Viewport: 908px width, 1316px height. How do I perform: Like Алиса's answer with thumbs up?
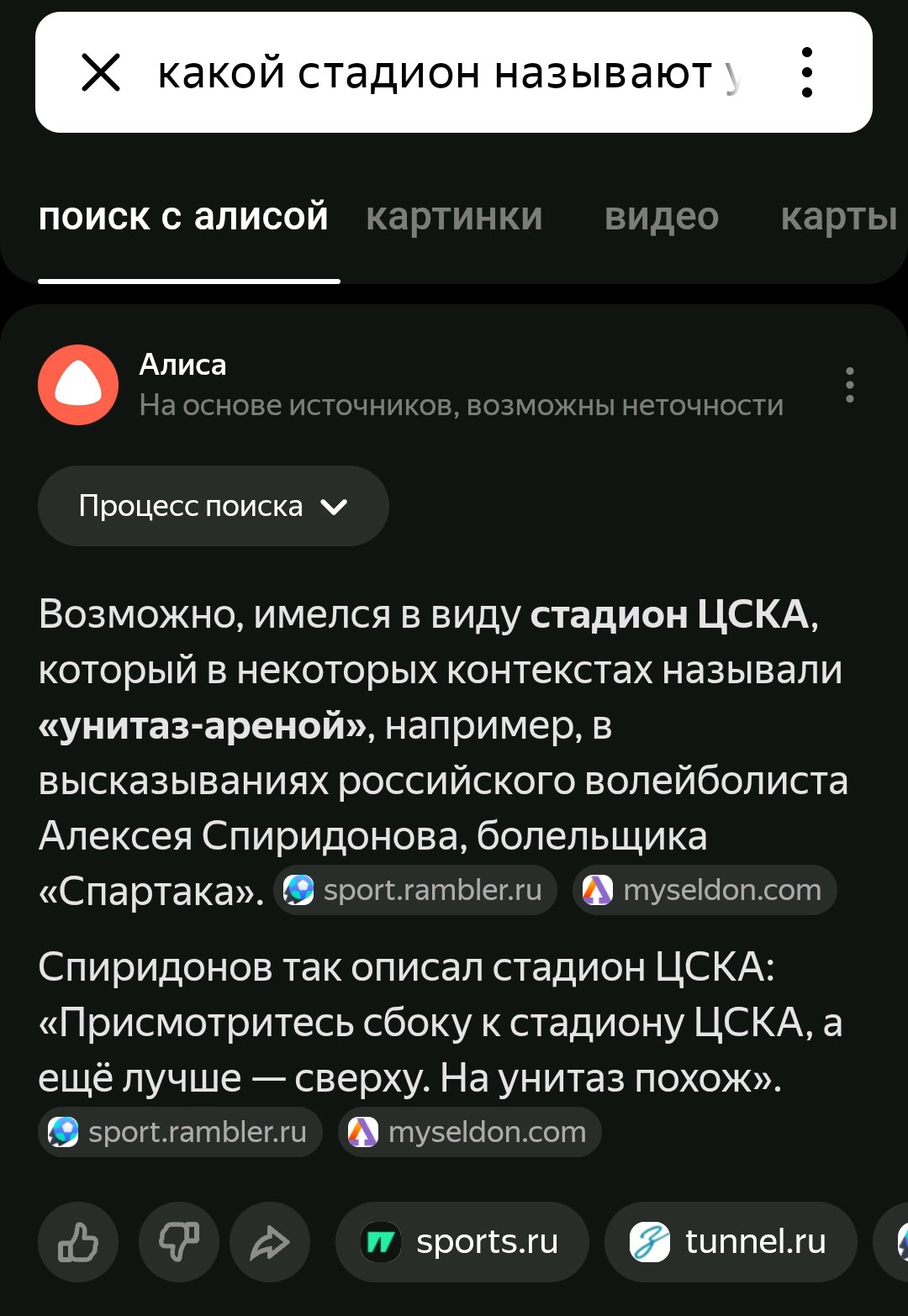pos(78,1242)
